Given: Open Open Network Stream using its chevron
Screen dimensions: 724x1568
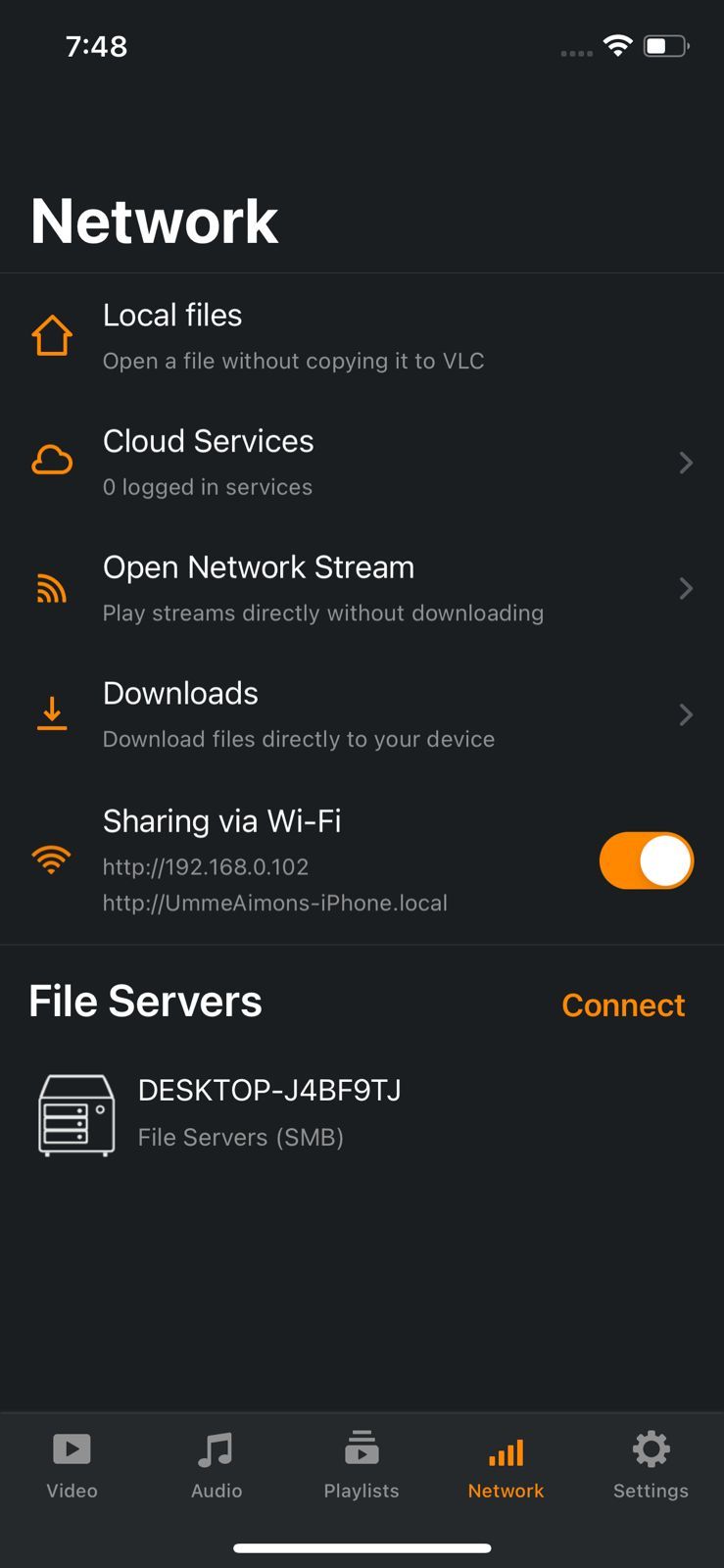Looking at the screenshot, I should pyautogui.click(x=686, y=588).
